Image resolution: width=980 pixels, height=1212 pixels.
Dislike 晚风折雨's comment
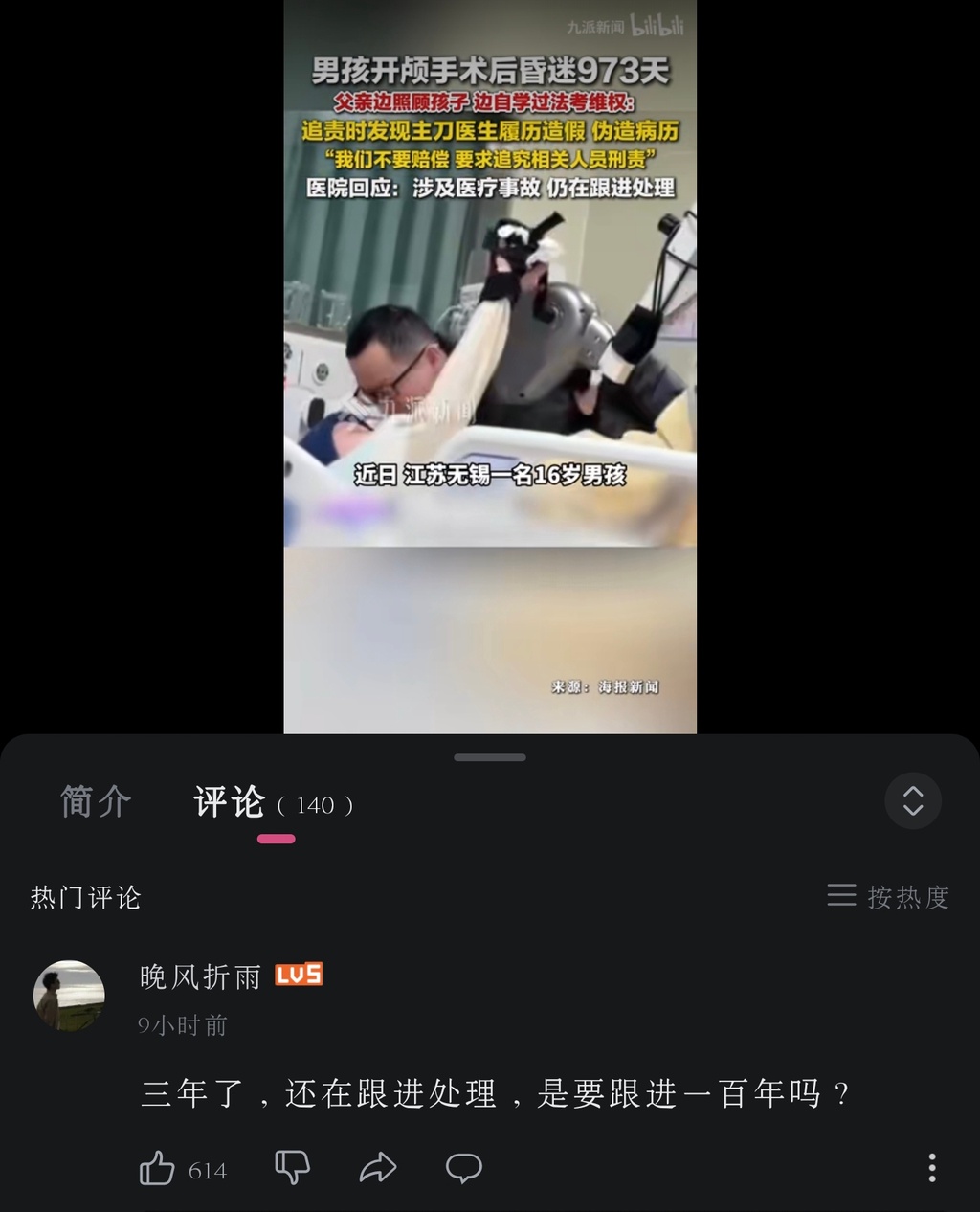[x=292, y=1168]
